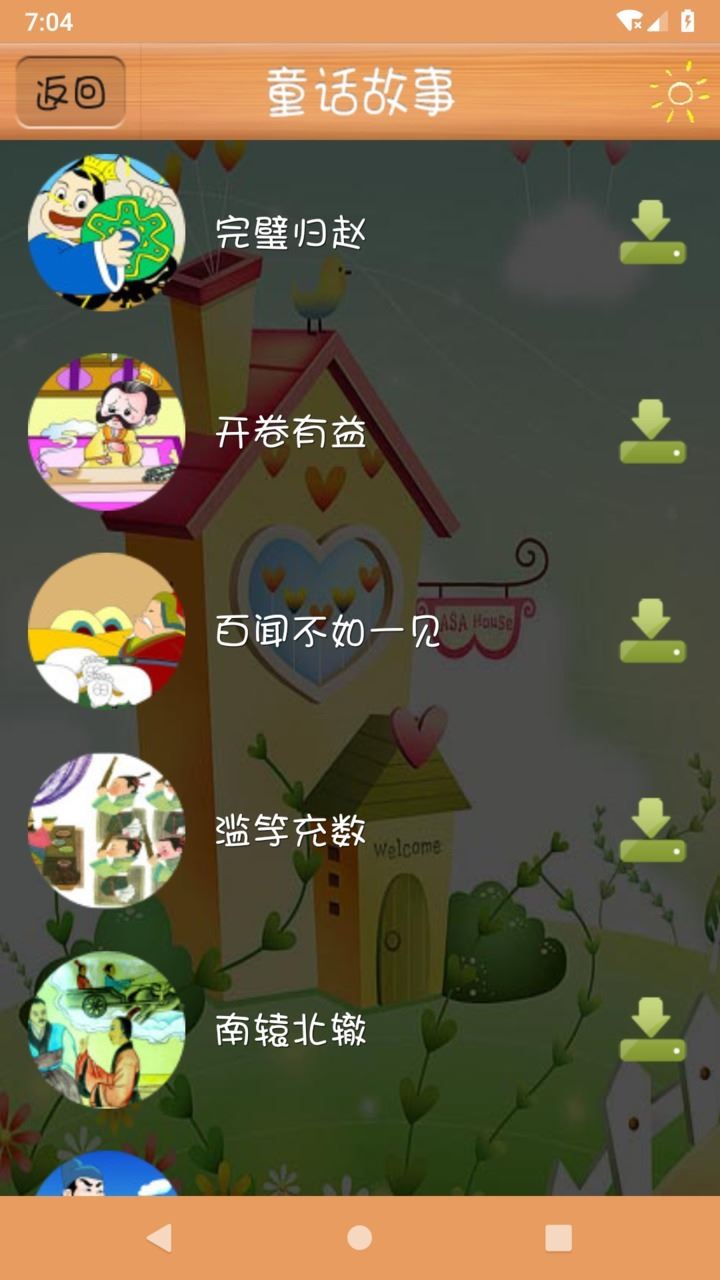Tap the sun icon in the header
Image resolution: width=720 pixels, height=1280 pixels.
point(680,92)
